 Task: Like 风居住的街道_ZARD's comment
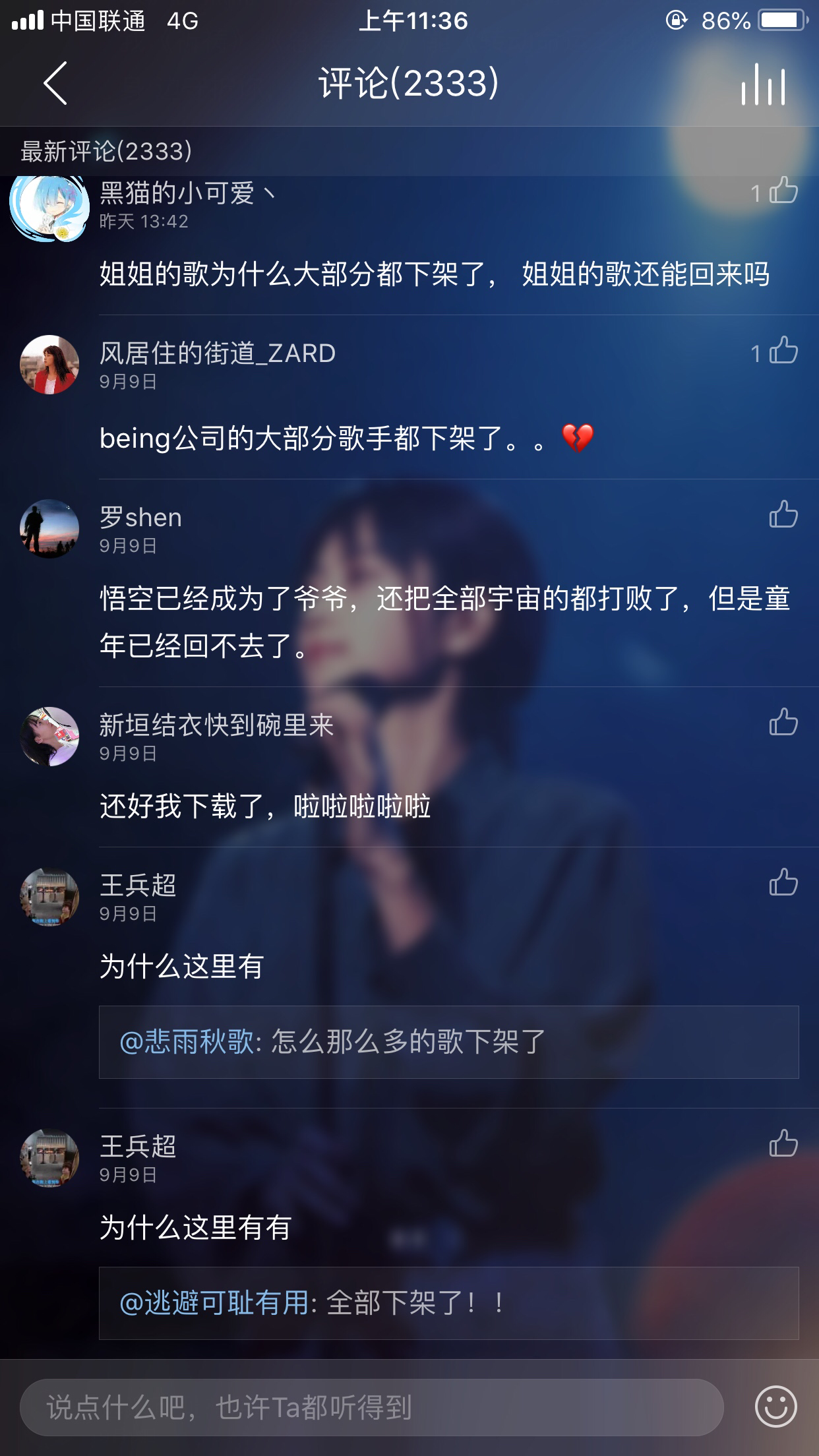tap(783, 351)
